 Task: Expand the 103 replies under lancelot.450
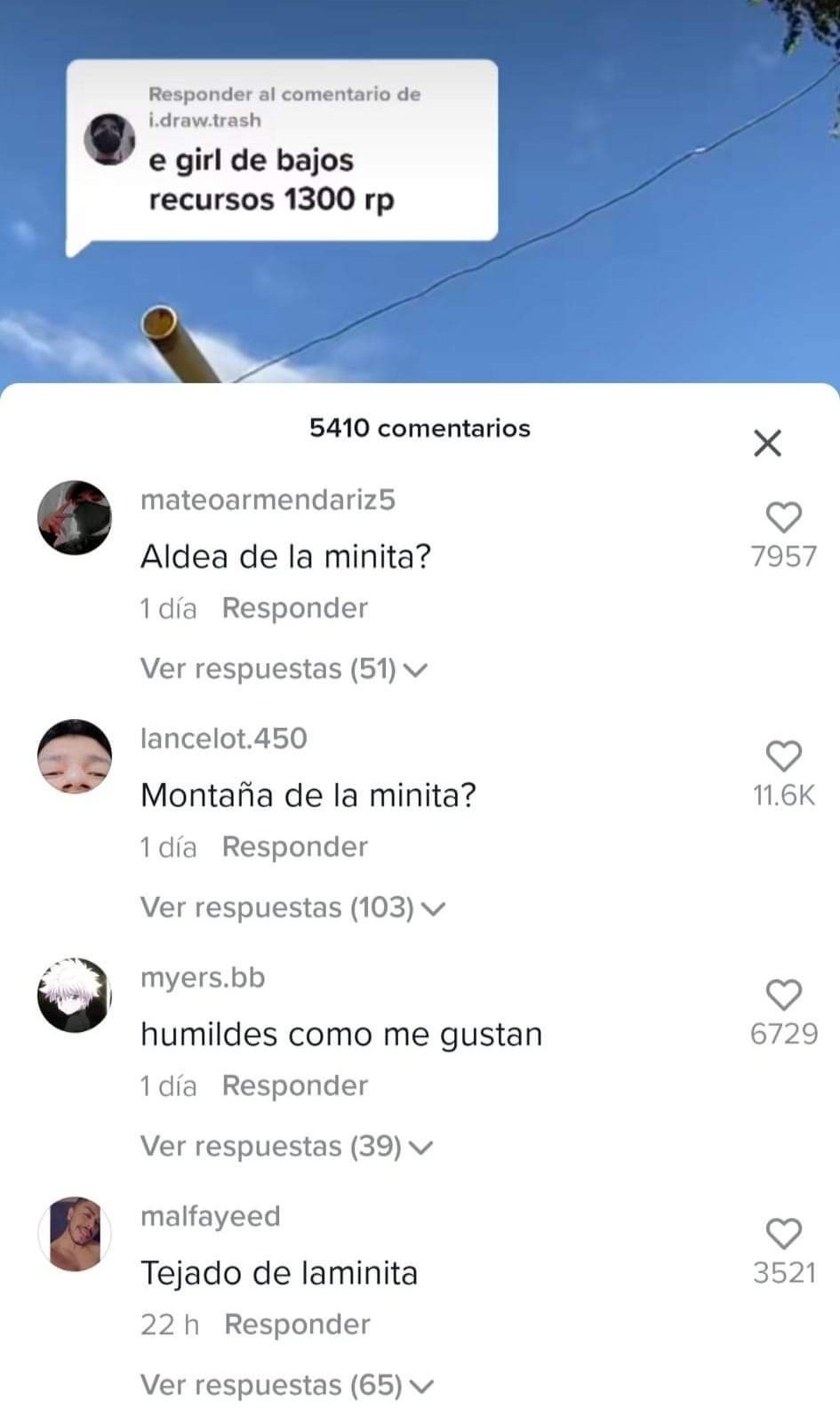click(x=292, y=908)
